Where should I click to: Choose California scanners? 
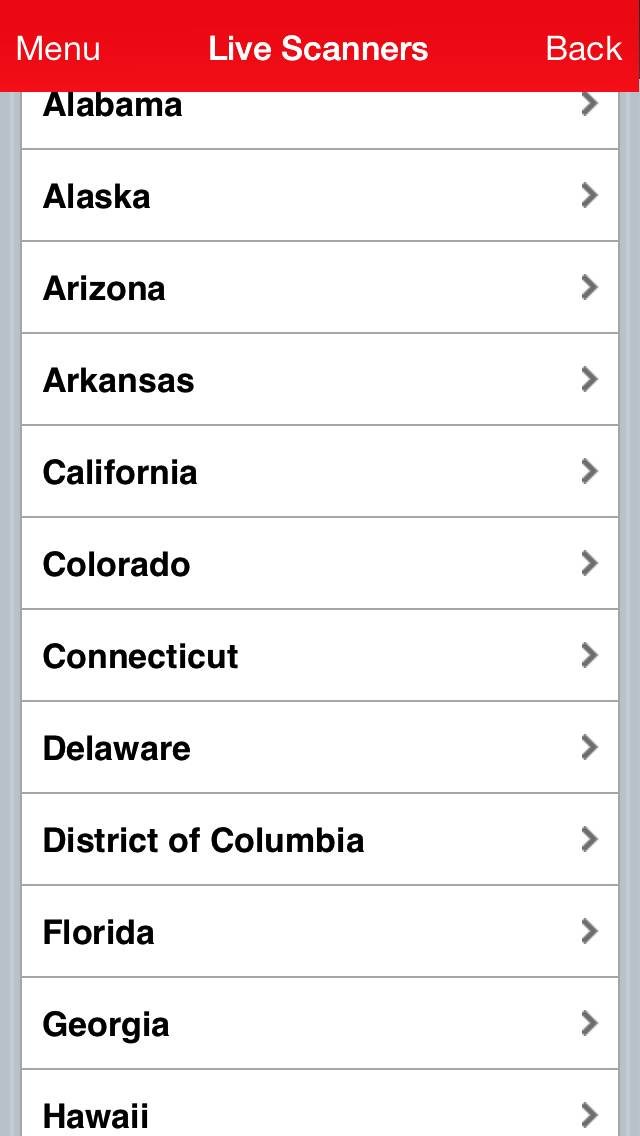(x=320, y=472)
